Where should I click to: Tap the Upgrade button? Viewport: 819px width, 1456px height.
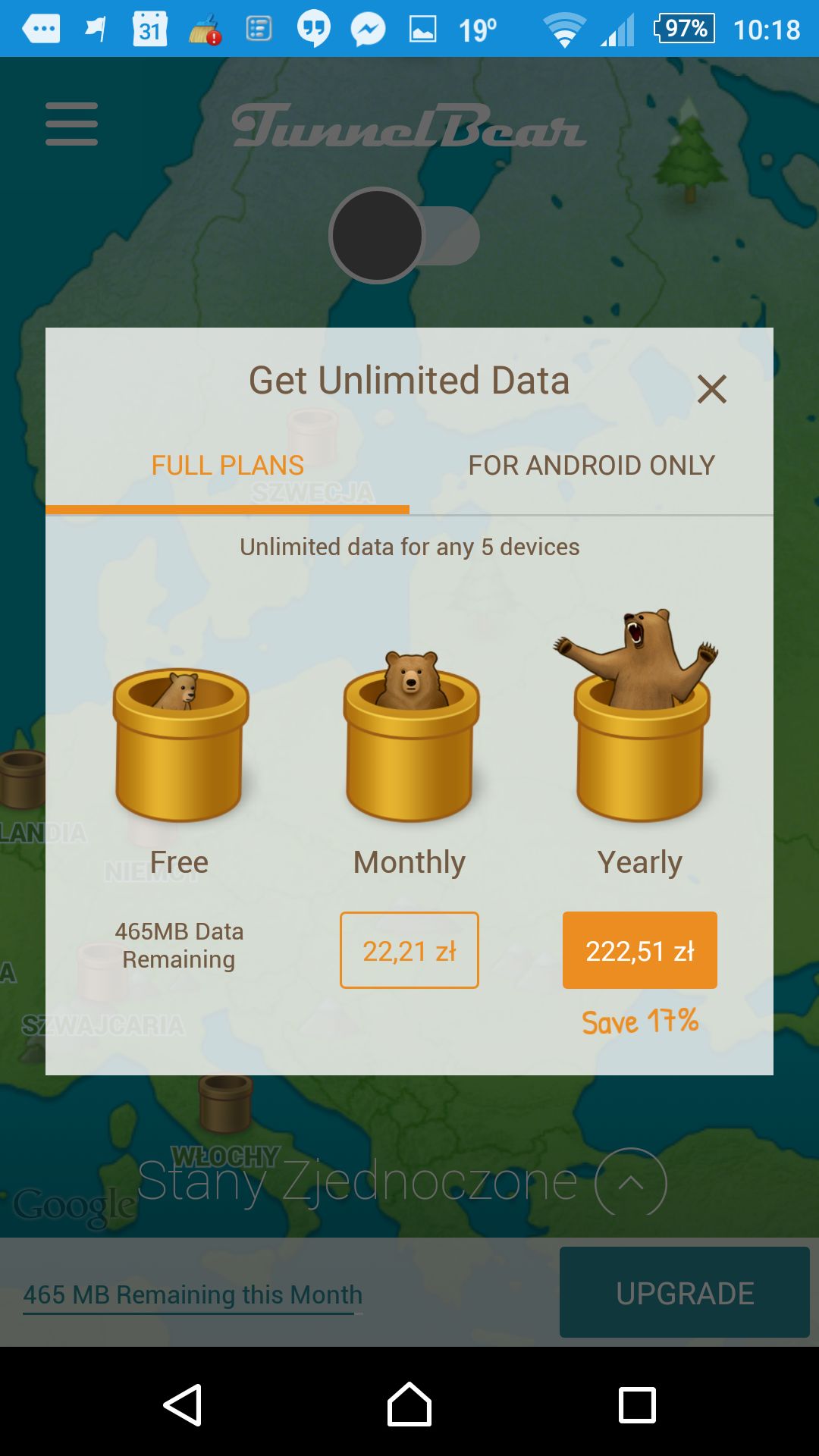point(685,1293)
